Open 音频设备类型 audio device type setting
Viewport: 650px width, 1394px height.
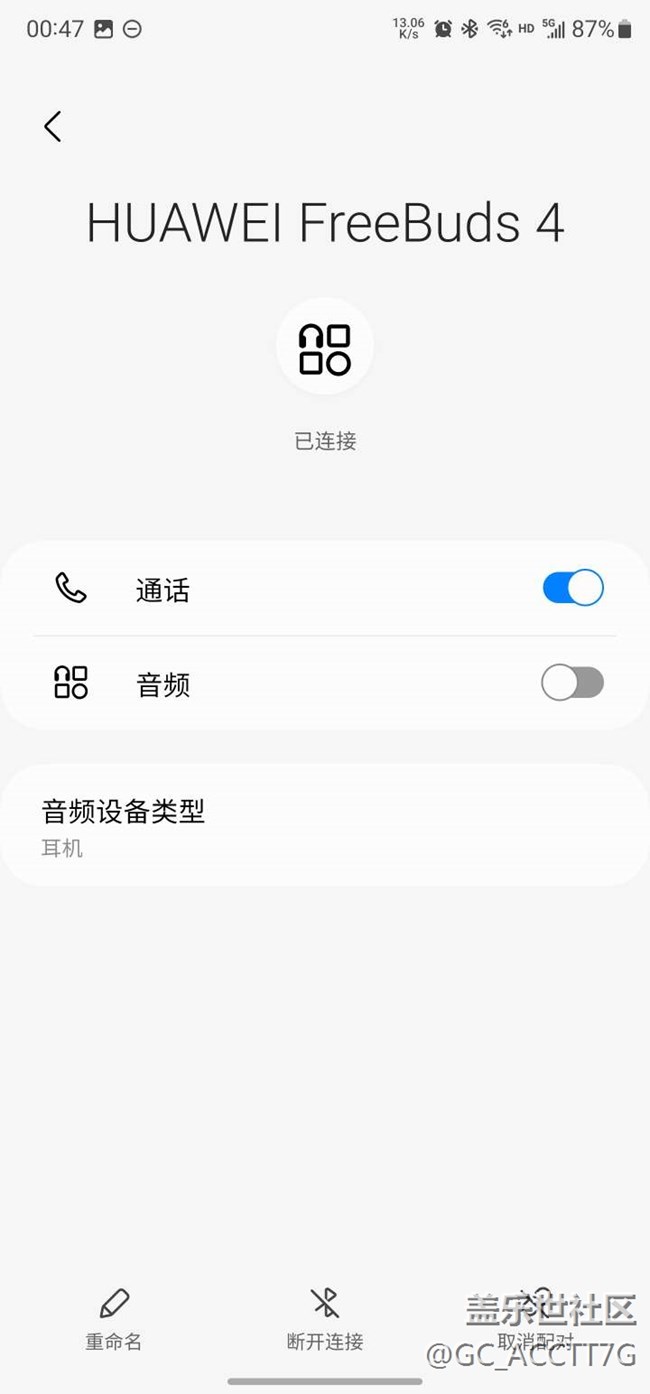pyautogui.click(x=324, y=826)
